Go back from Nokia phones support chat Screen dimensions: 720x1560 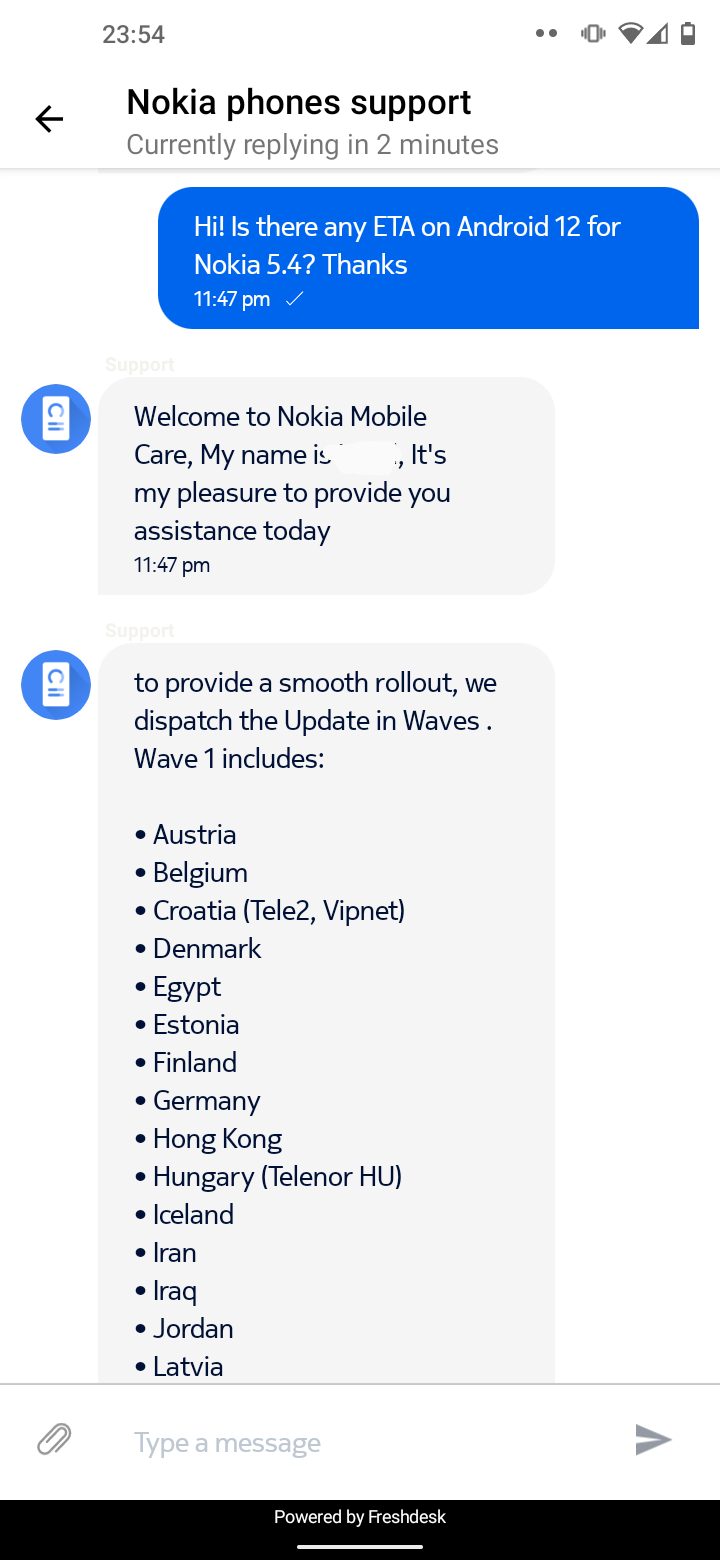coord(49,120)
